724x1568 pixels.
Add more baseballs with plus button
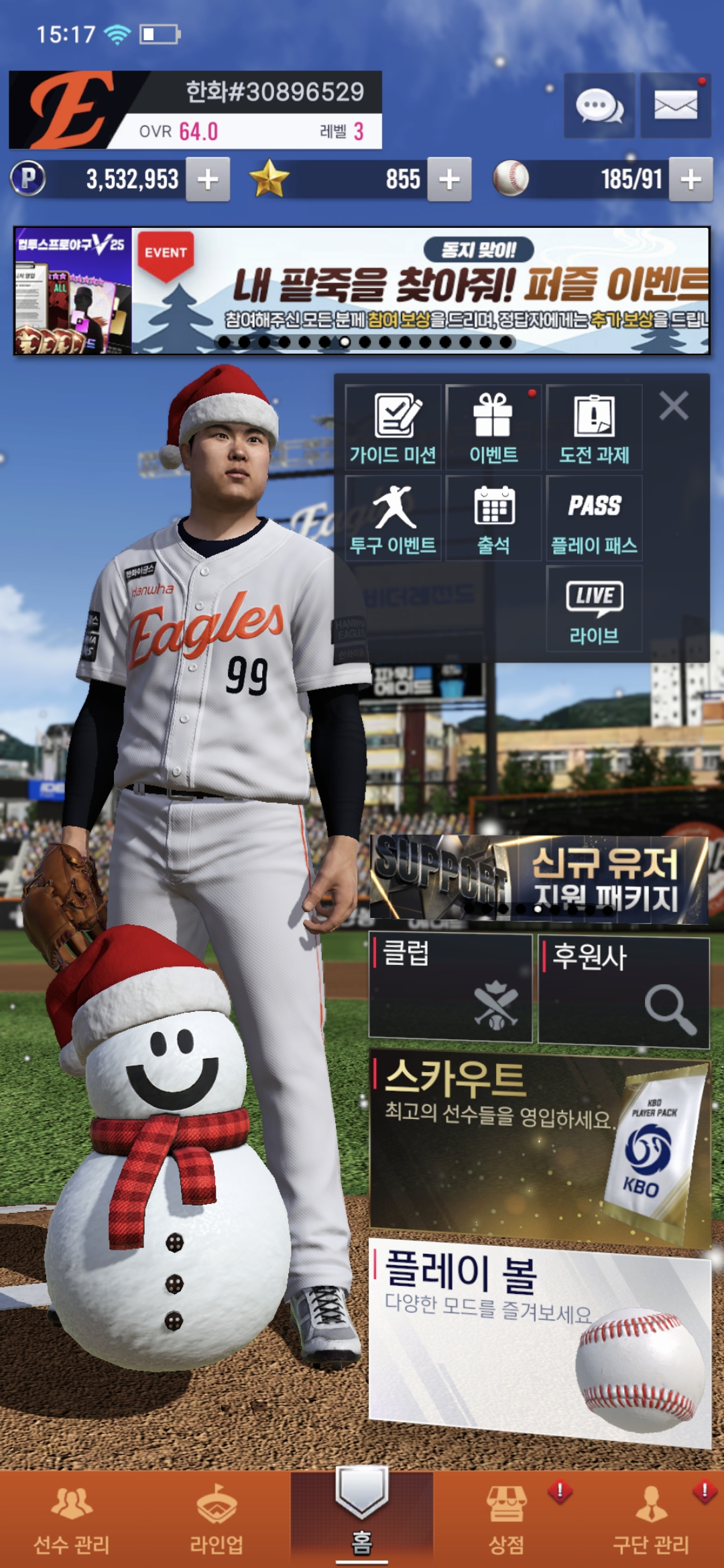[690, 180]
